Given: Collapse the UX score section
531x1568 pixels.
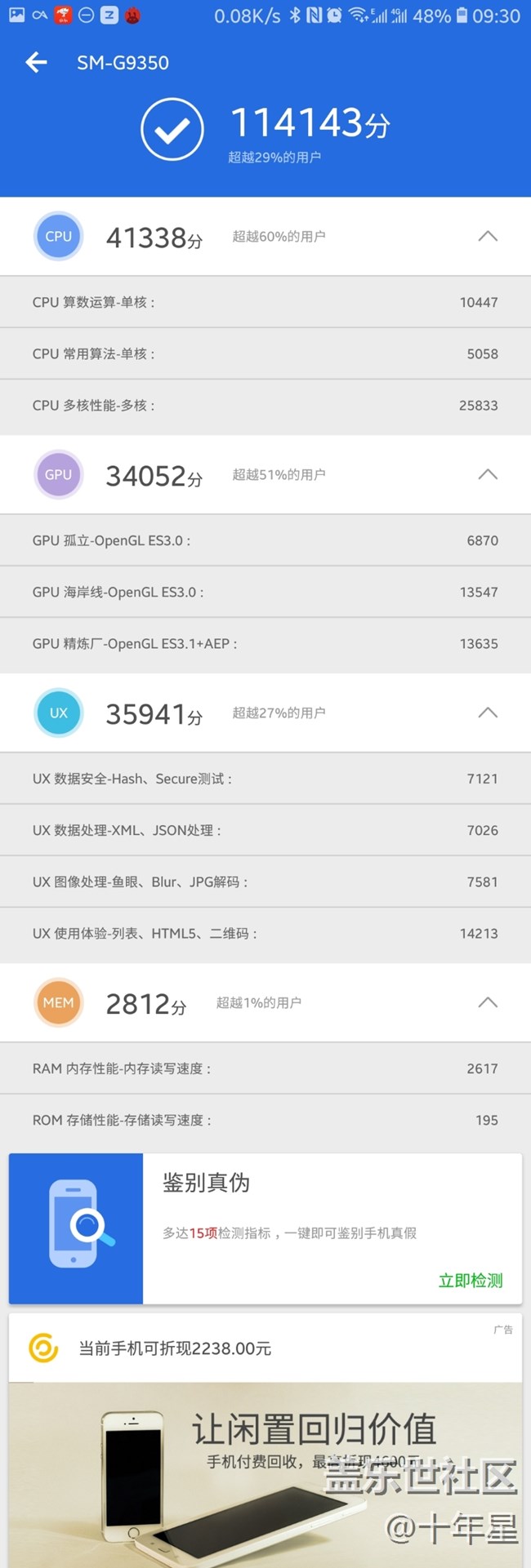Looking at the screenshot, I should 487,713.
